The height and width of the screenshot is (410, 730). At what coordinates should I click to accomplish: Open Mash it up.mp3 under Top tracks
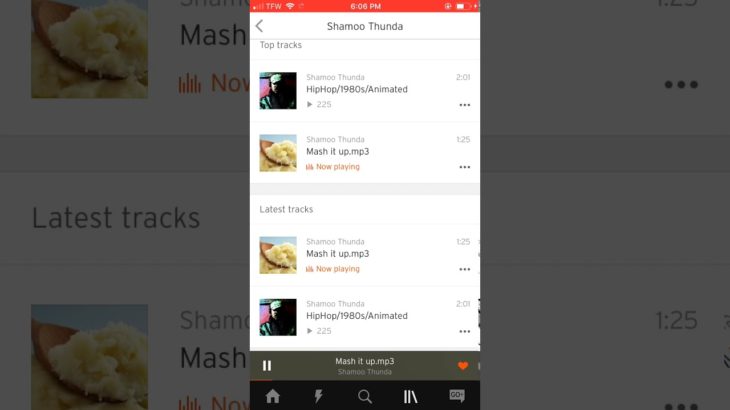338,152
